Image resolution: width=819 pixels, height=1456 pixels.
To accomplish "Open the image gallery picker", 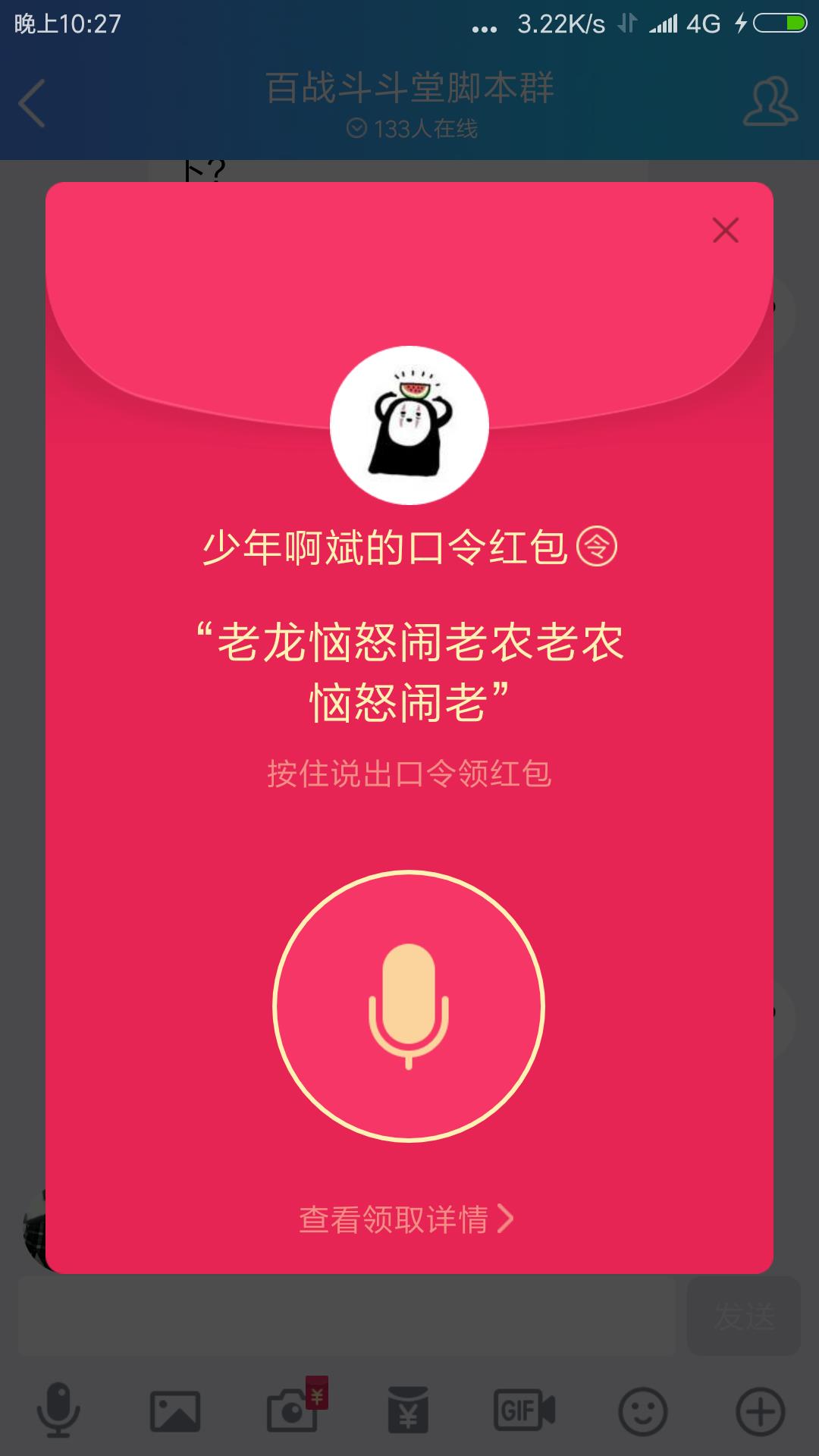I will tap(175, 1410).
